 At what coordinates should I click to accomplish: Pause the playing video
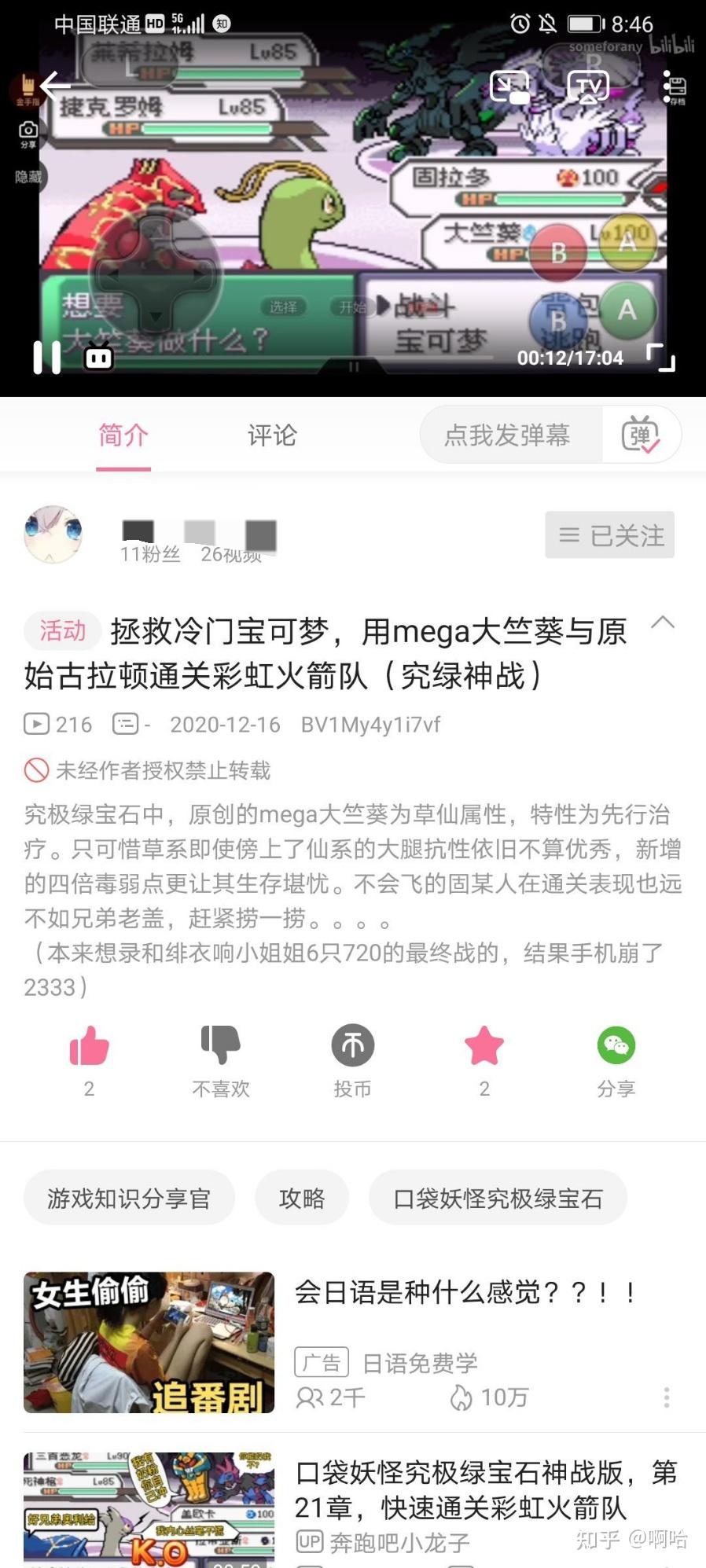click(47, 358)
